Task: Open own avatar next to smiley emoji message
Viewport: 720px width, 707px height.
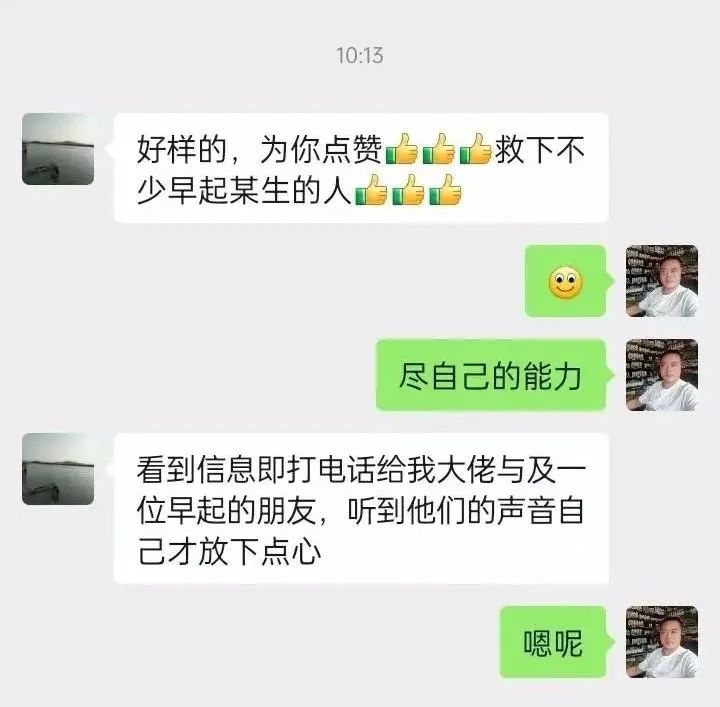Action: [661, 281]
